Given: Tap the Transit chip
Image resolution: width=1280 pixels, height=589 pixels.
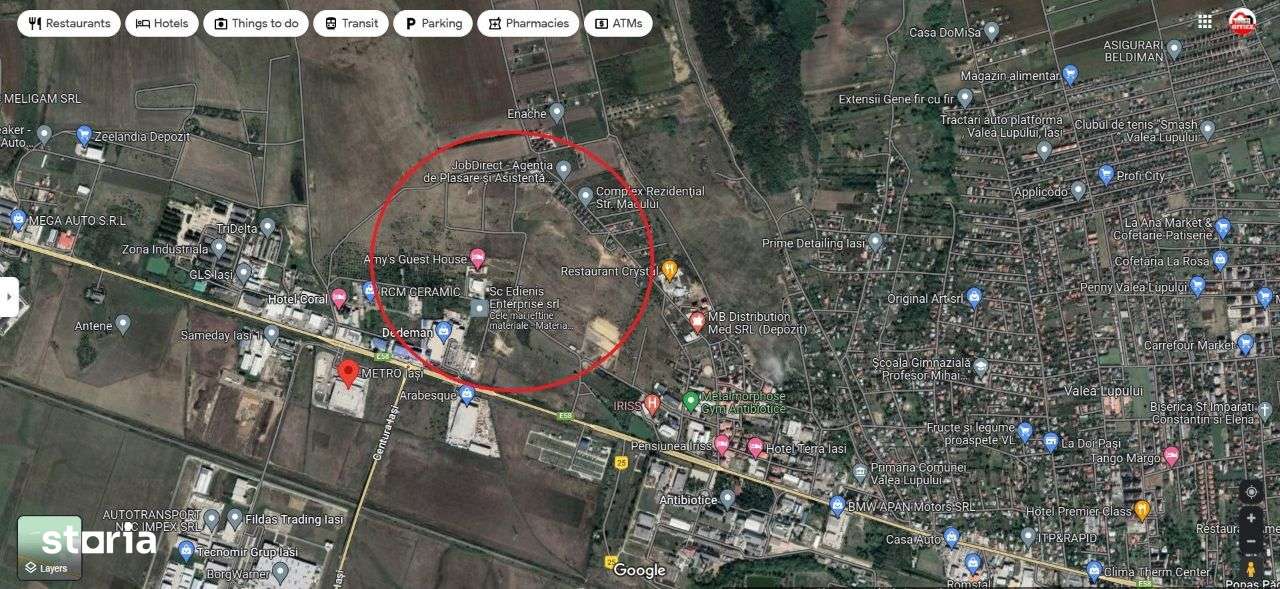Looking at the screenshot, I should click(350, 23).
